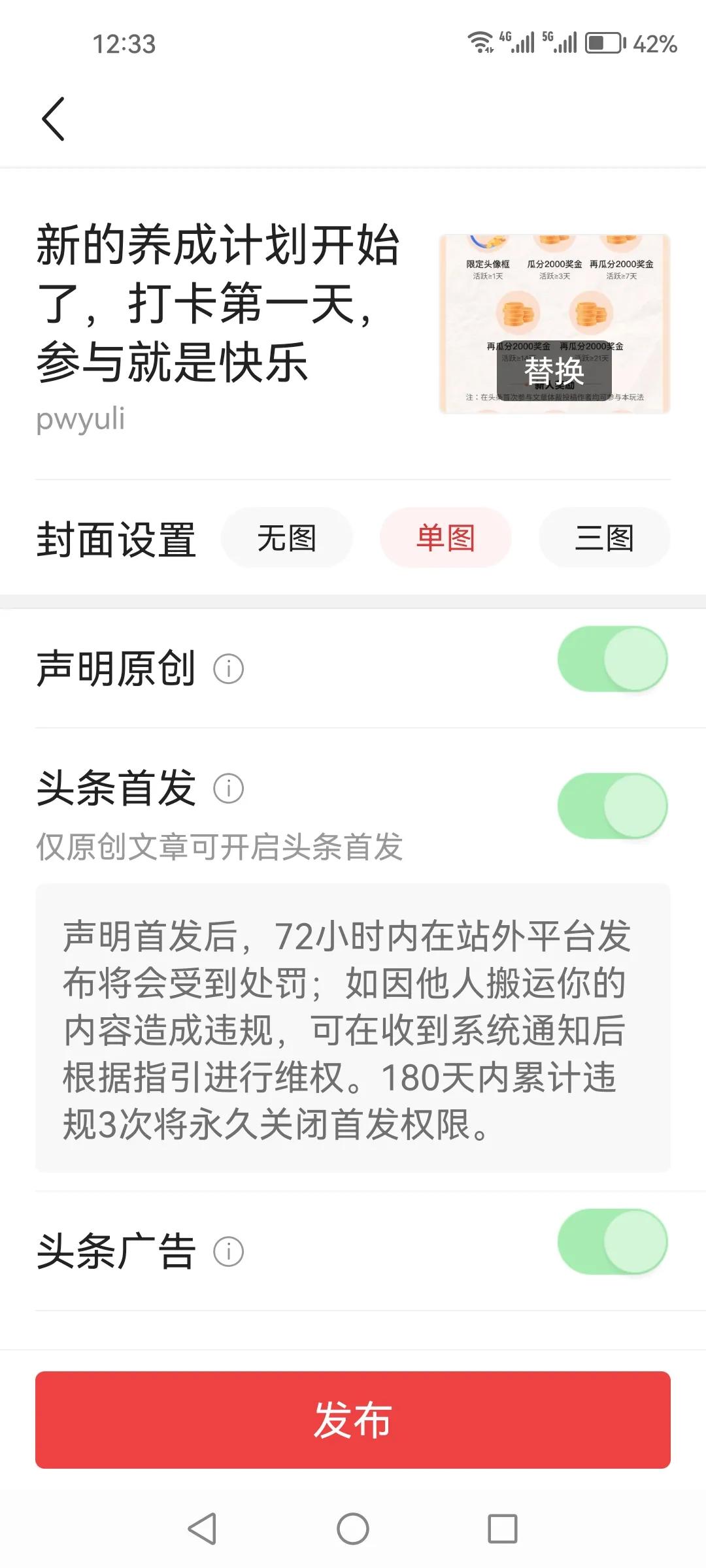
Task: Disable the 头条首发 switch
Action: (613, 806)
